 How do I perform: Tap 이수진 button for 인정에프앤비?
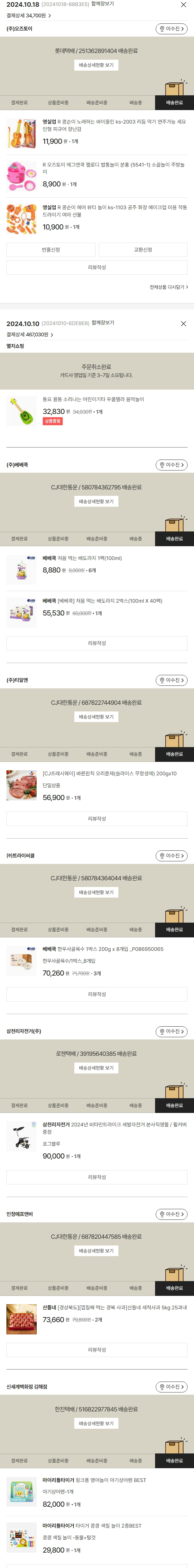(171, 1214)
